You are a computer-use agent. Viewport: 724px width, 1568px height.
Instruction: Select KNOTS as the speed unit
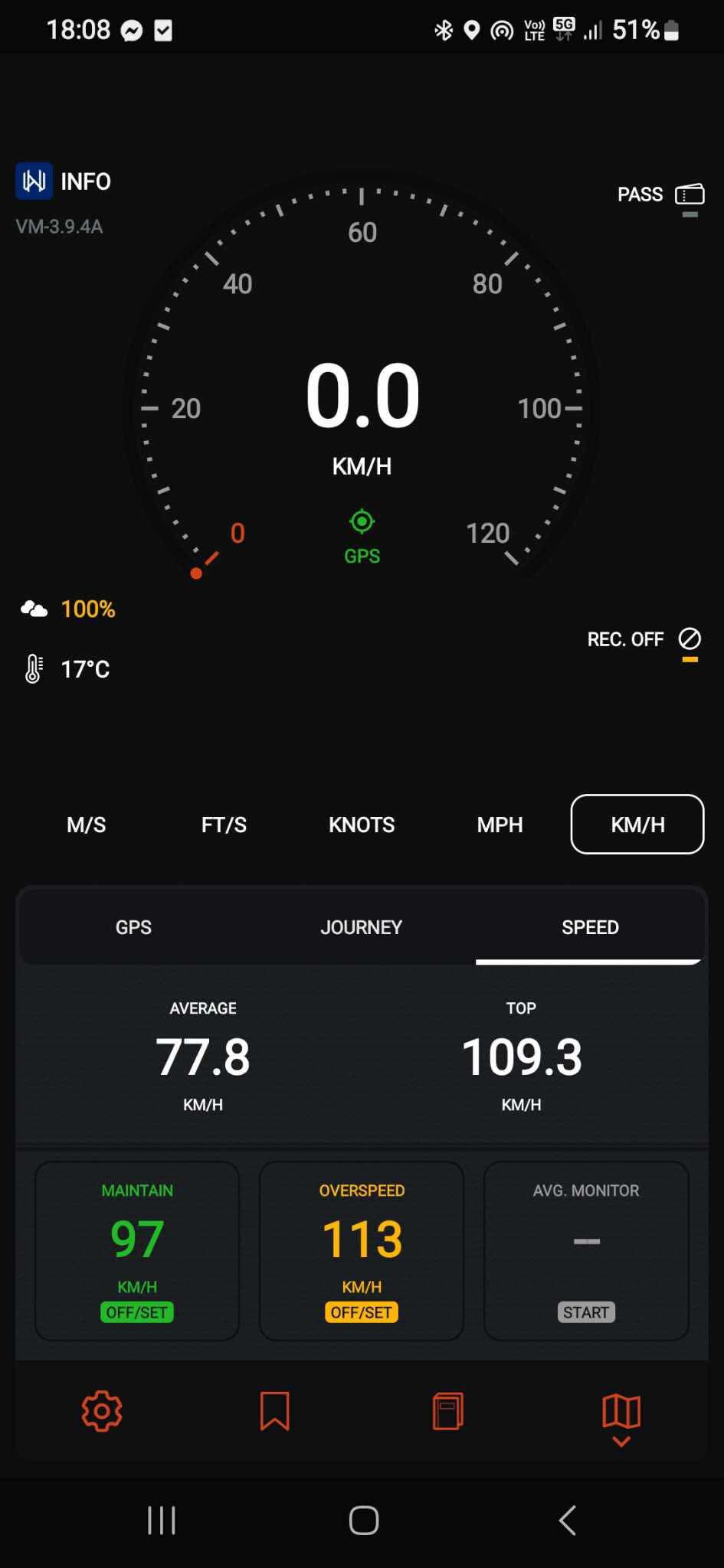361,825
